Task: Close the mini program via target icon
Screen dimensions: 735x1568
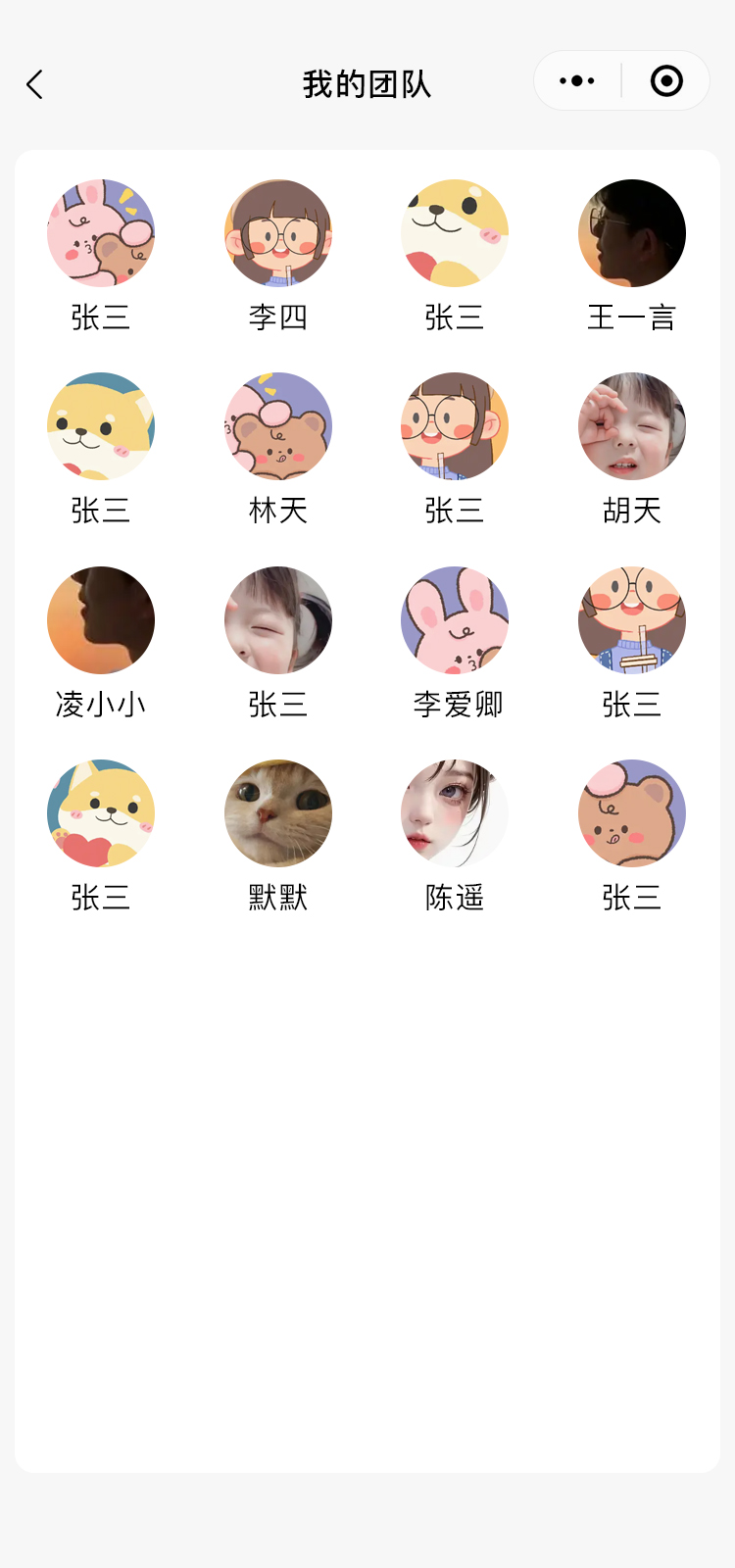Action: pyautogui.click(x=666, y=81)
